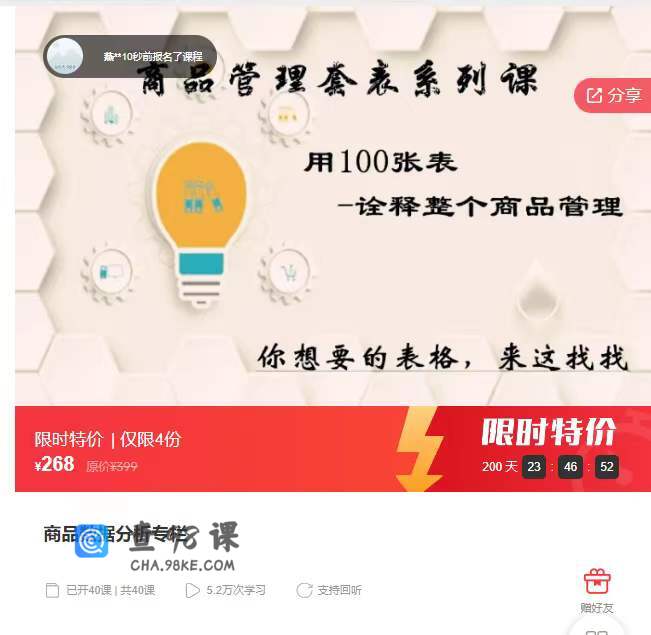This screenshot has width=651, height=635.
Task: Open the 赠好友 gift option
Action: click(596, 590)
